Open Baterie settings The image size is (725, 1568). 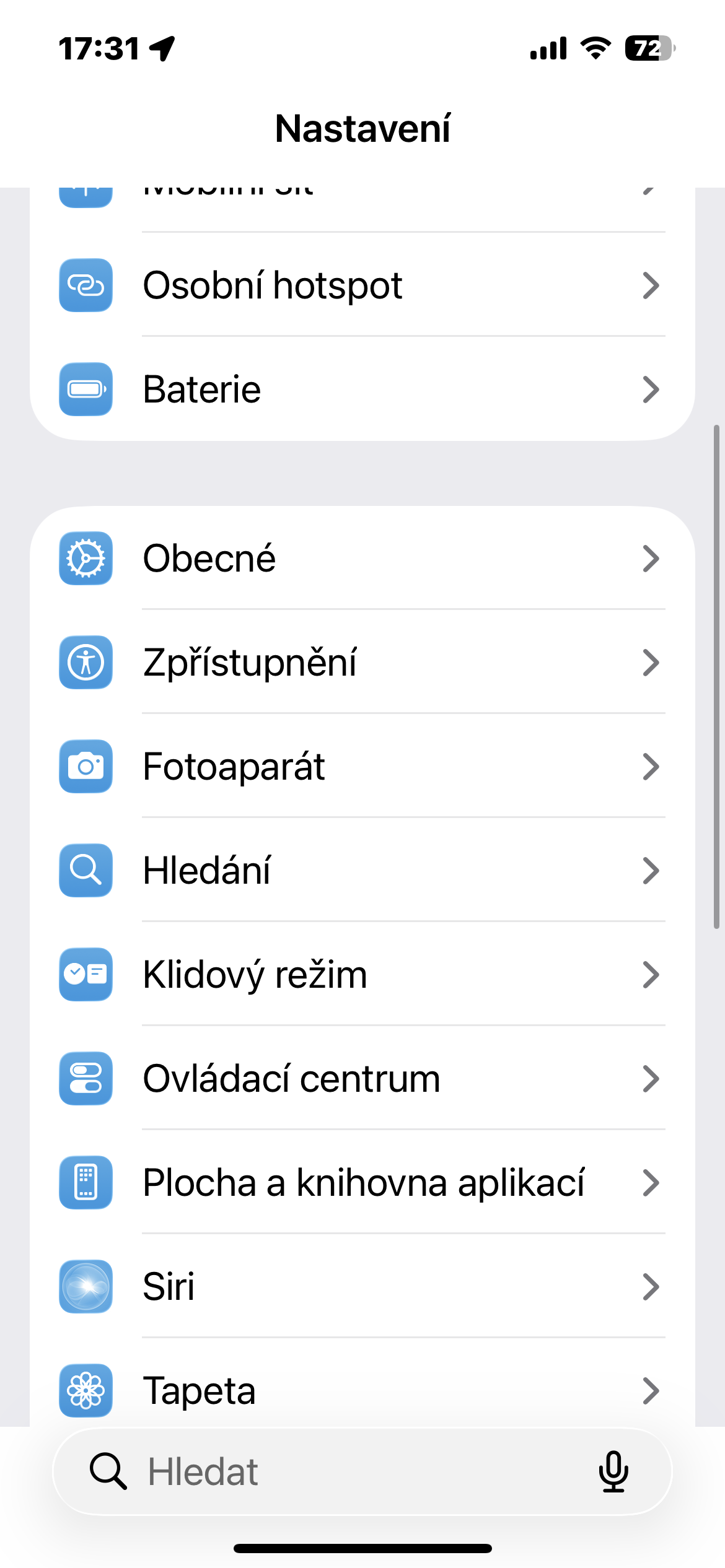click(362, 390)
